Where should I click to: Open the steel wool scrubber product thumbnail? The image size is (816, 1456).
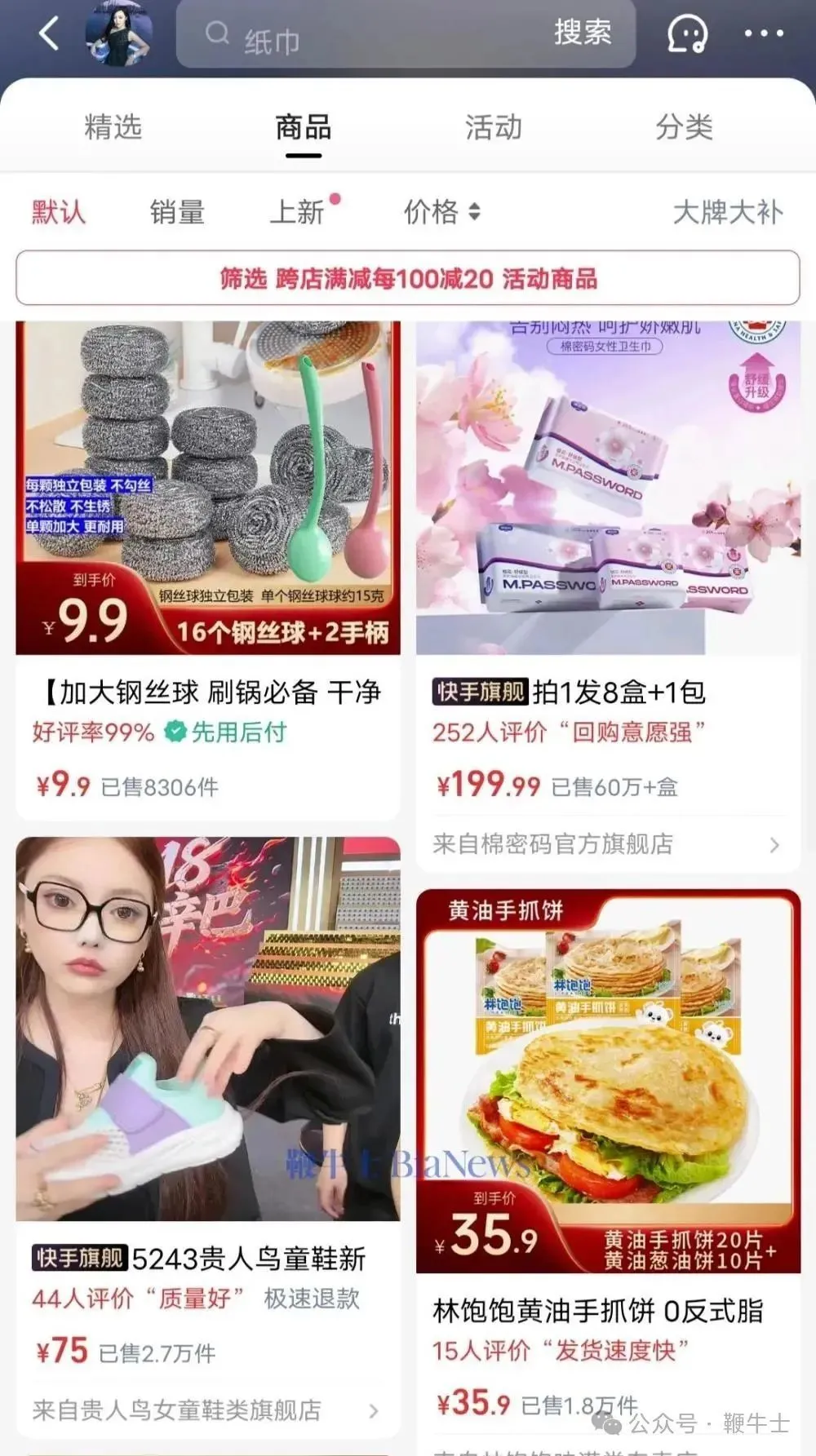(x=208, y=485)
